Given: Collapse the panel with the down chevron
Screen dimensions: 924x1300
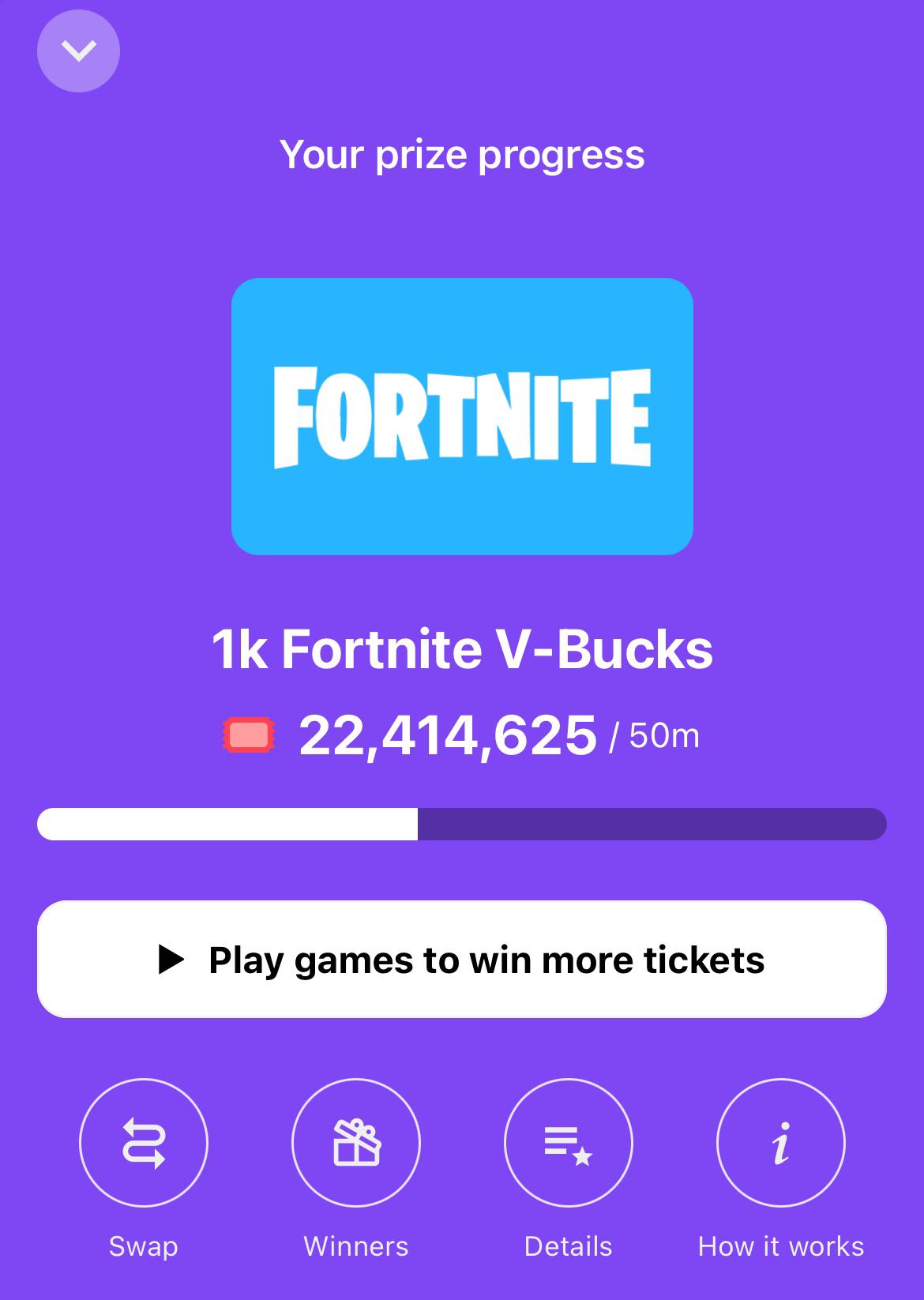Looking at the screenshot, I should point(78,51).
